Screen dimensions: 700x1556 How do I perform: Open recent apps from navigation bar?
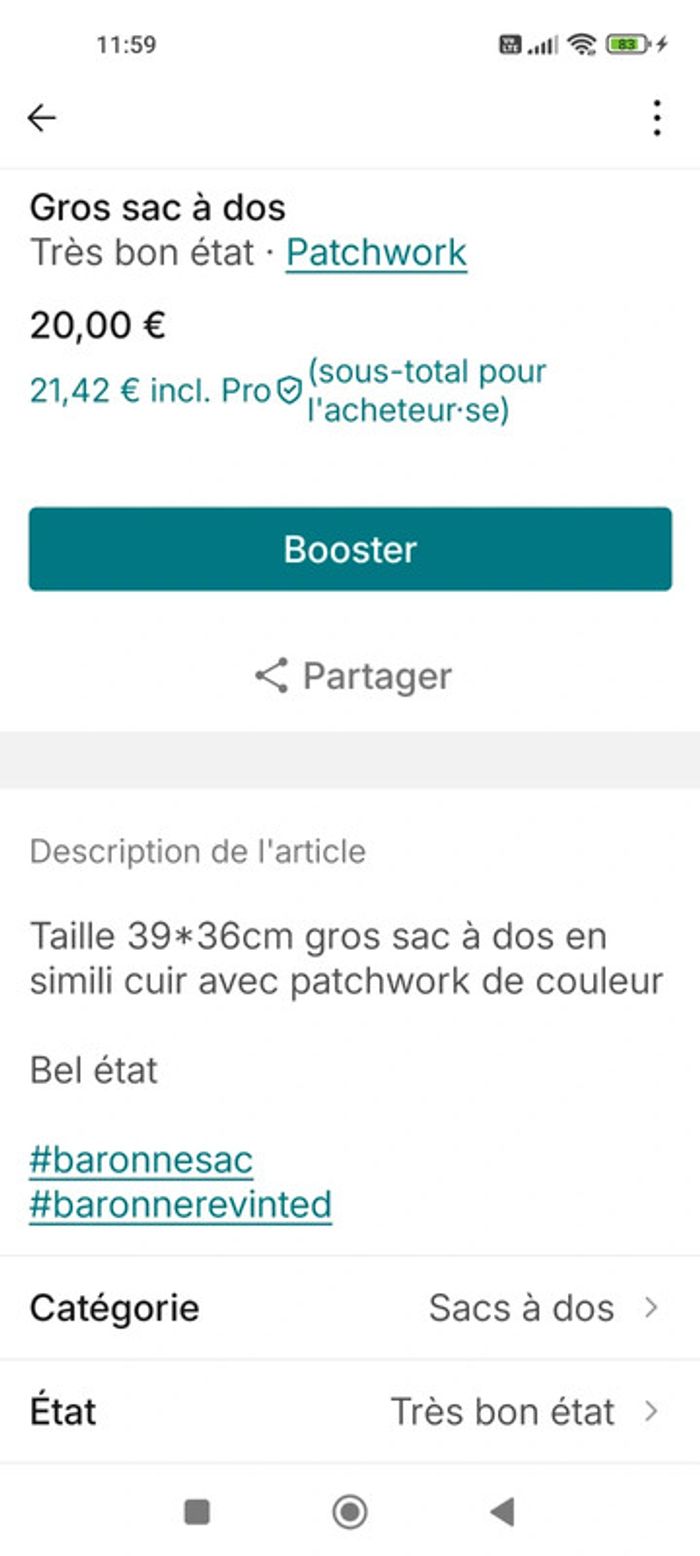[197, 1512]
